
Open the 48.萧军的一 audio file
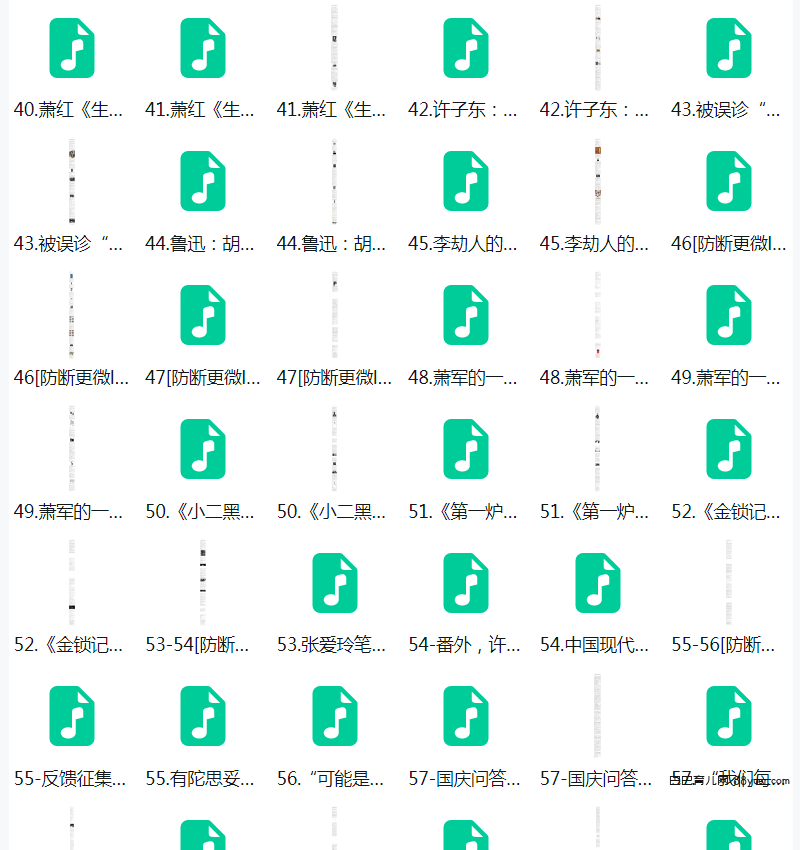point(466,315)
